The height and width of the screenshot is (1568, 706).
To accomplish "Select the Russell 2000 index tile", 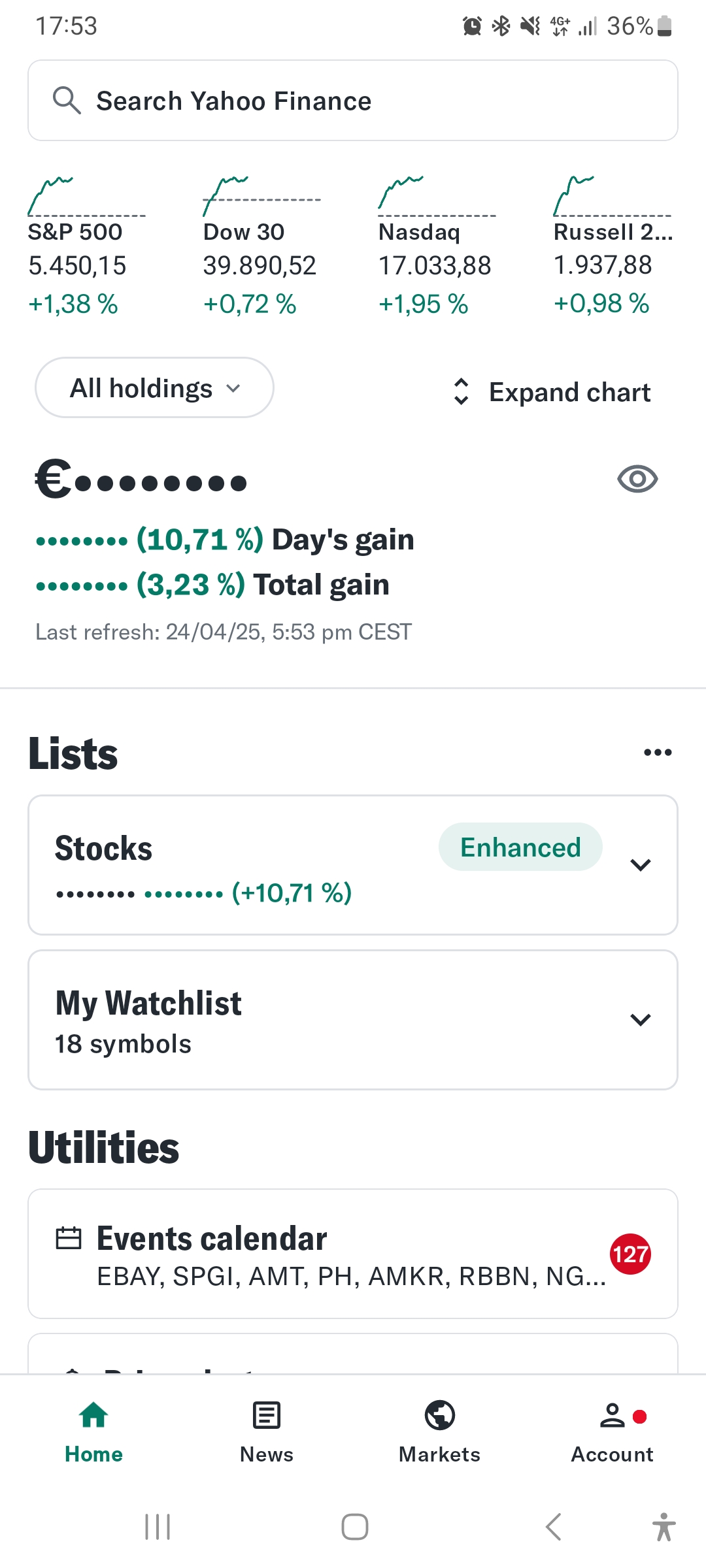I will [x=612, y=248].
